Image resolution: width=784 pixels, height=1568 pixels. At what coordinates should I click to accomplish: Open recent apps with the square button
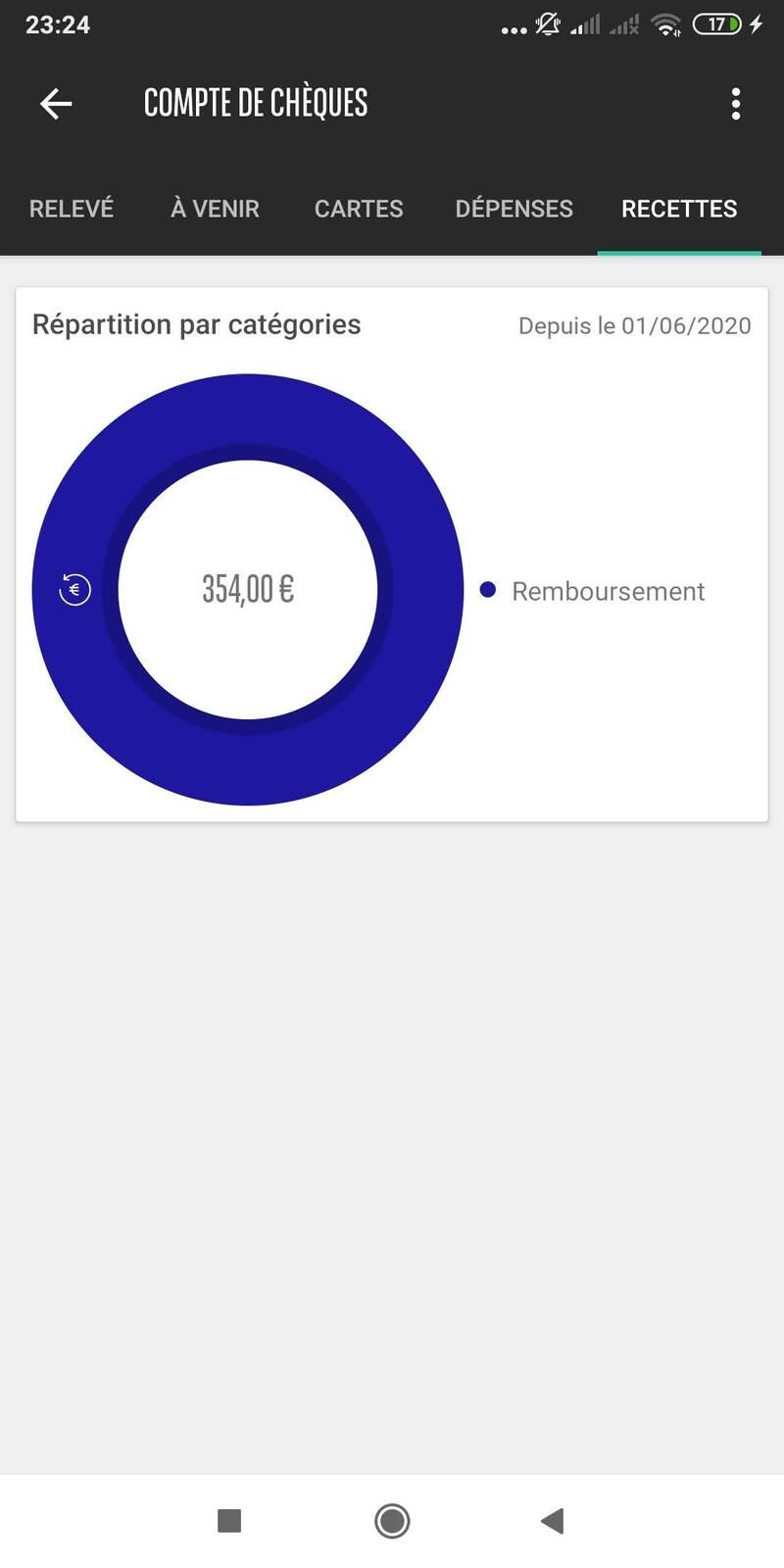tap(229, 1521)
